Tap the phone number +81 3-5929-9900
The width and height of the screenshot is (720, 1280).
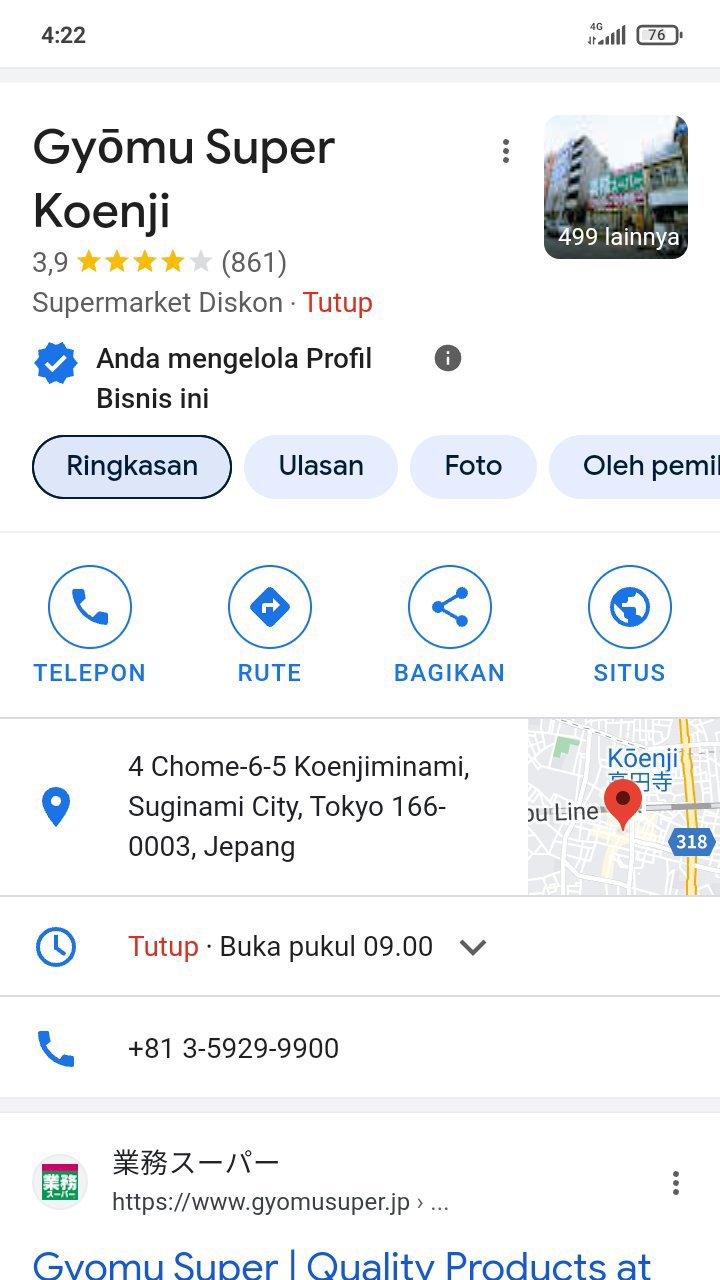point(233,1048)
